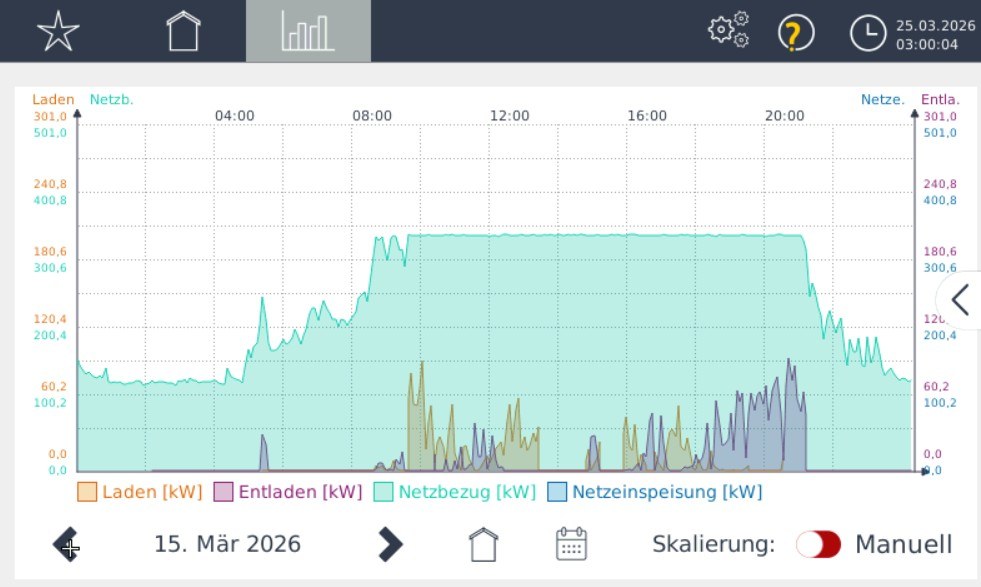Go to the next day

390,545
